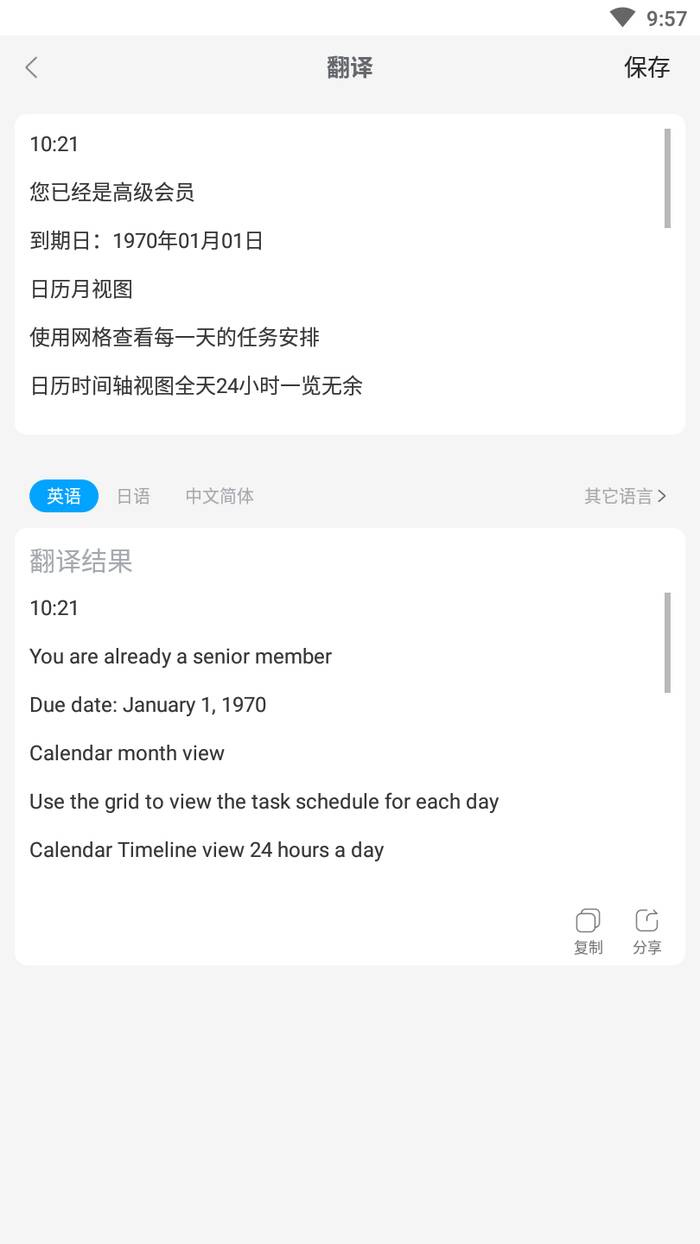The height and width of the screenshot is (1244, 700).
Task: Share the translated text
Action: pyautogui.click(x=647, y=931)
